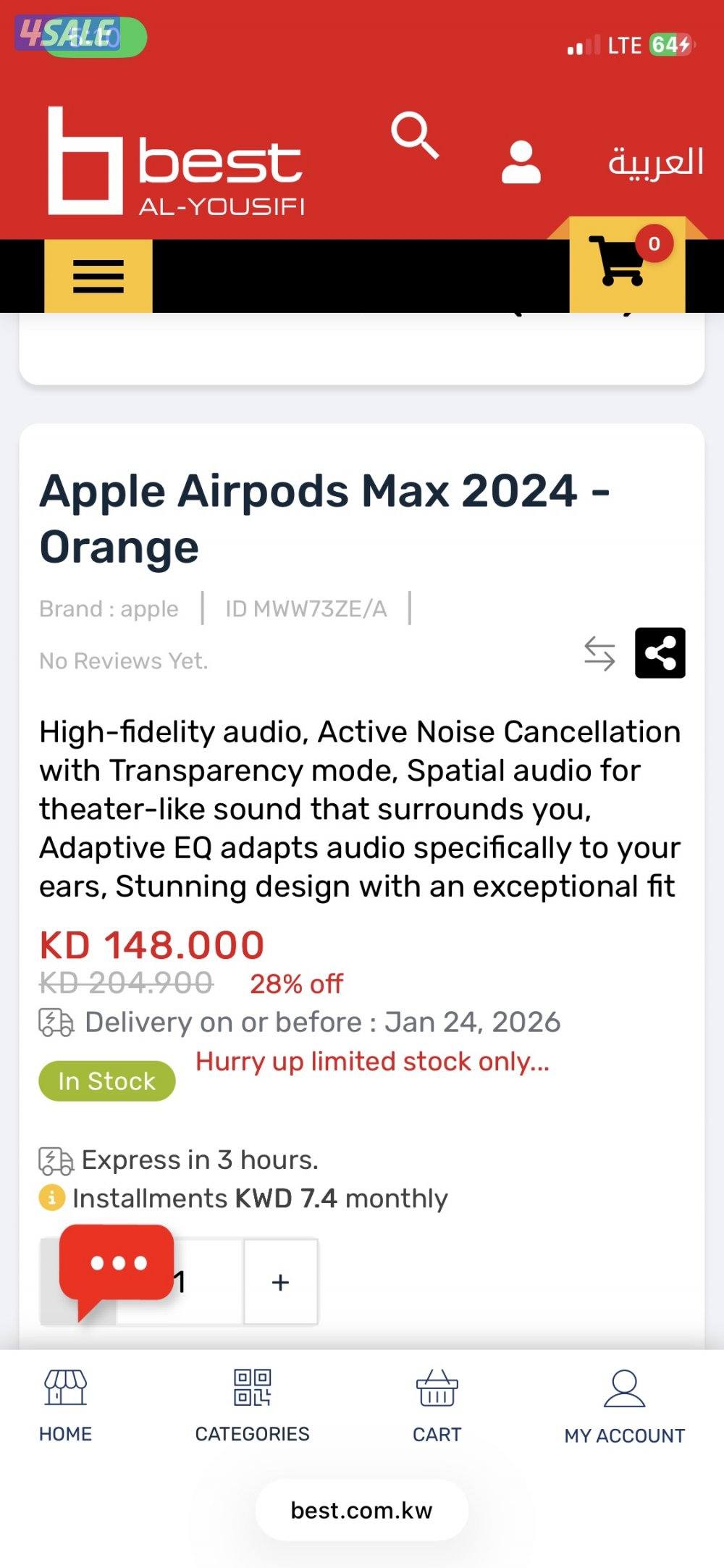Open the red live chat bubble

(116, 1265)
